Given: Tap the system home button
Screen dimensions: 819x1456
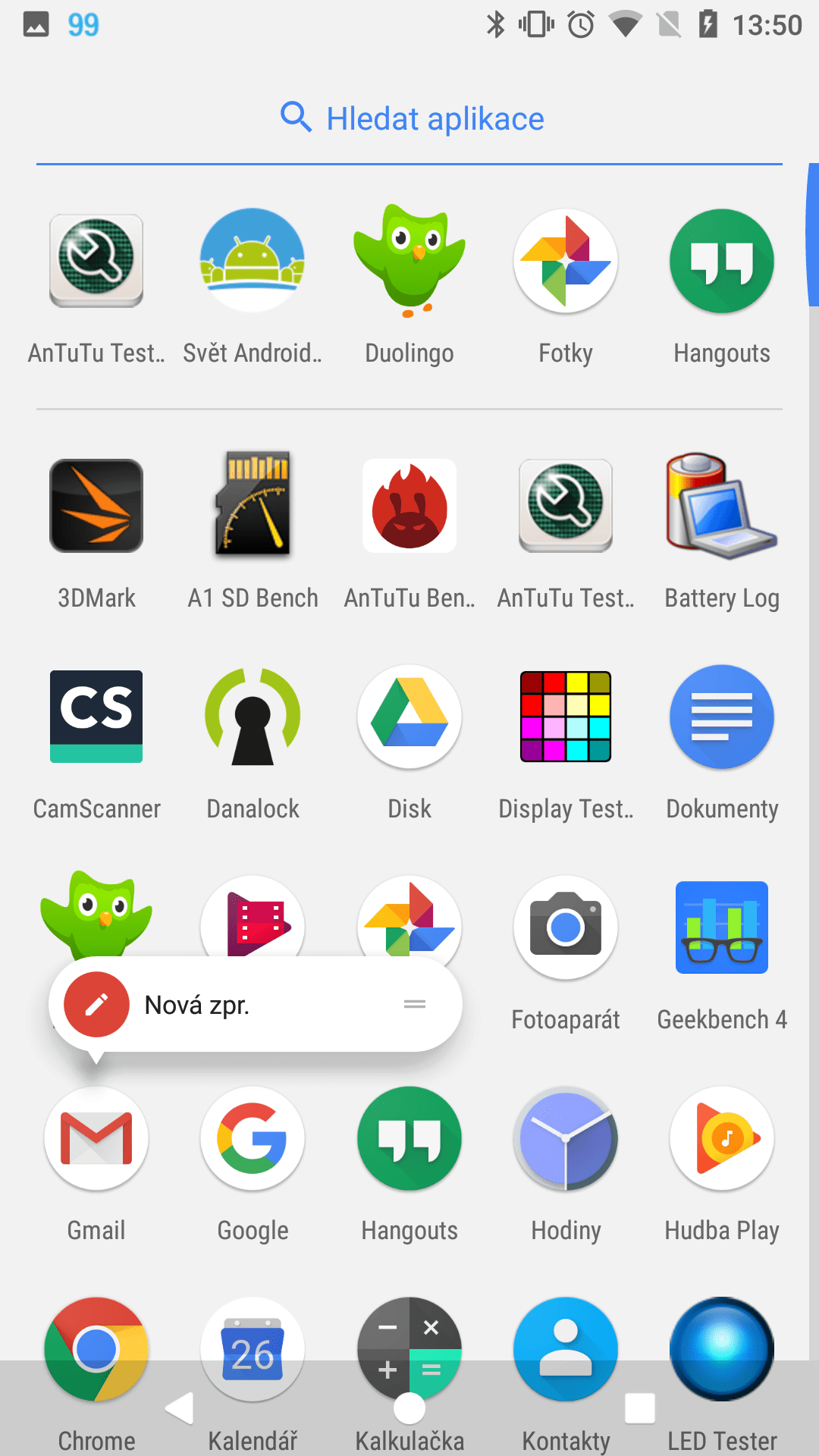Looking at the screenshot, I should click(x=409, y=1409).
